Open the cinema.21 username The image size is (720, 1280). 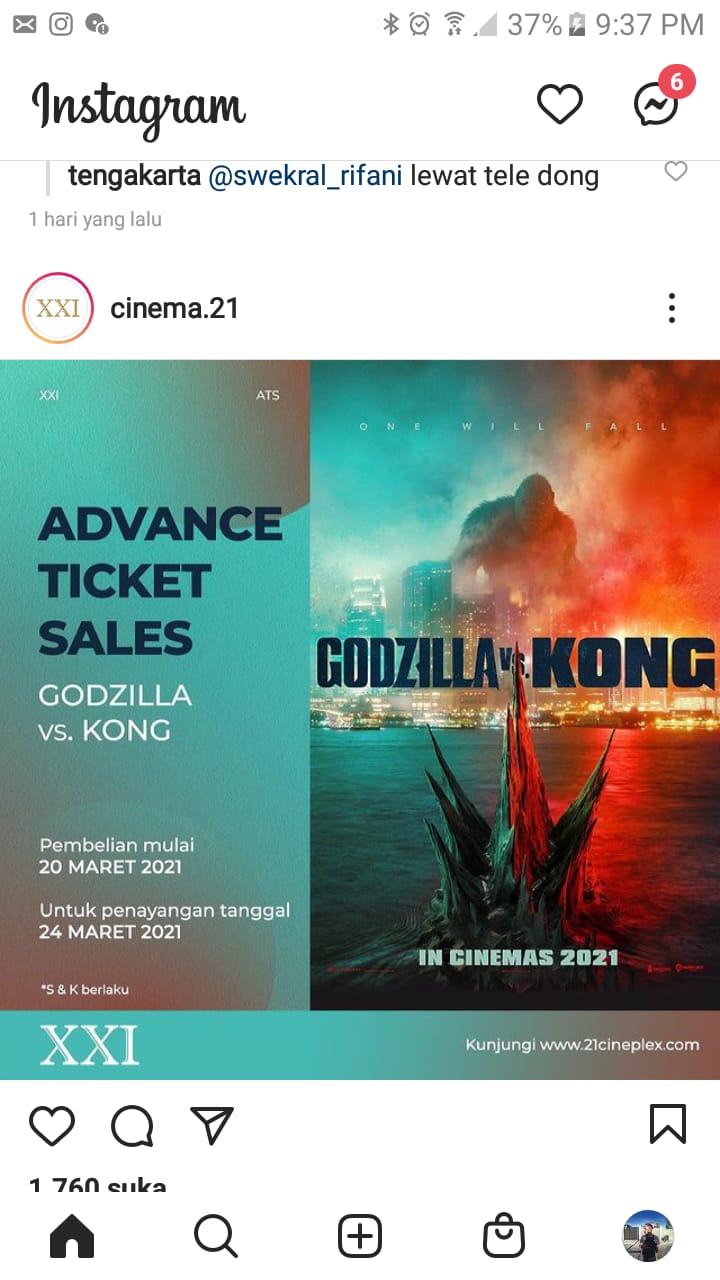coord(174,308)
